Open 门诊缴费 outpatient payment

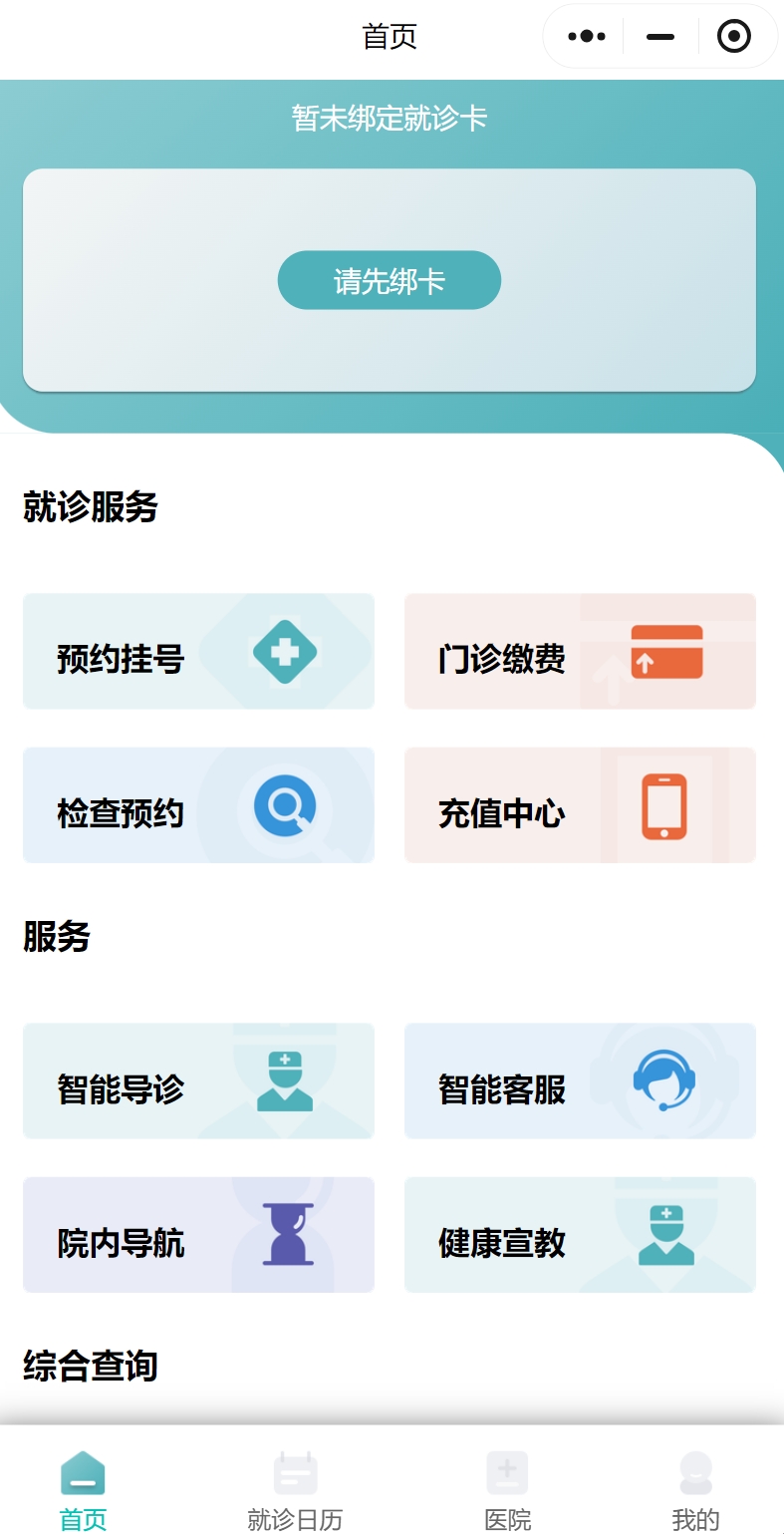(580, 652)
